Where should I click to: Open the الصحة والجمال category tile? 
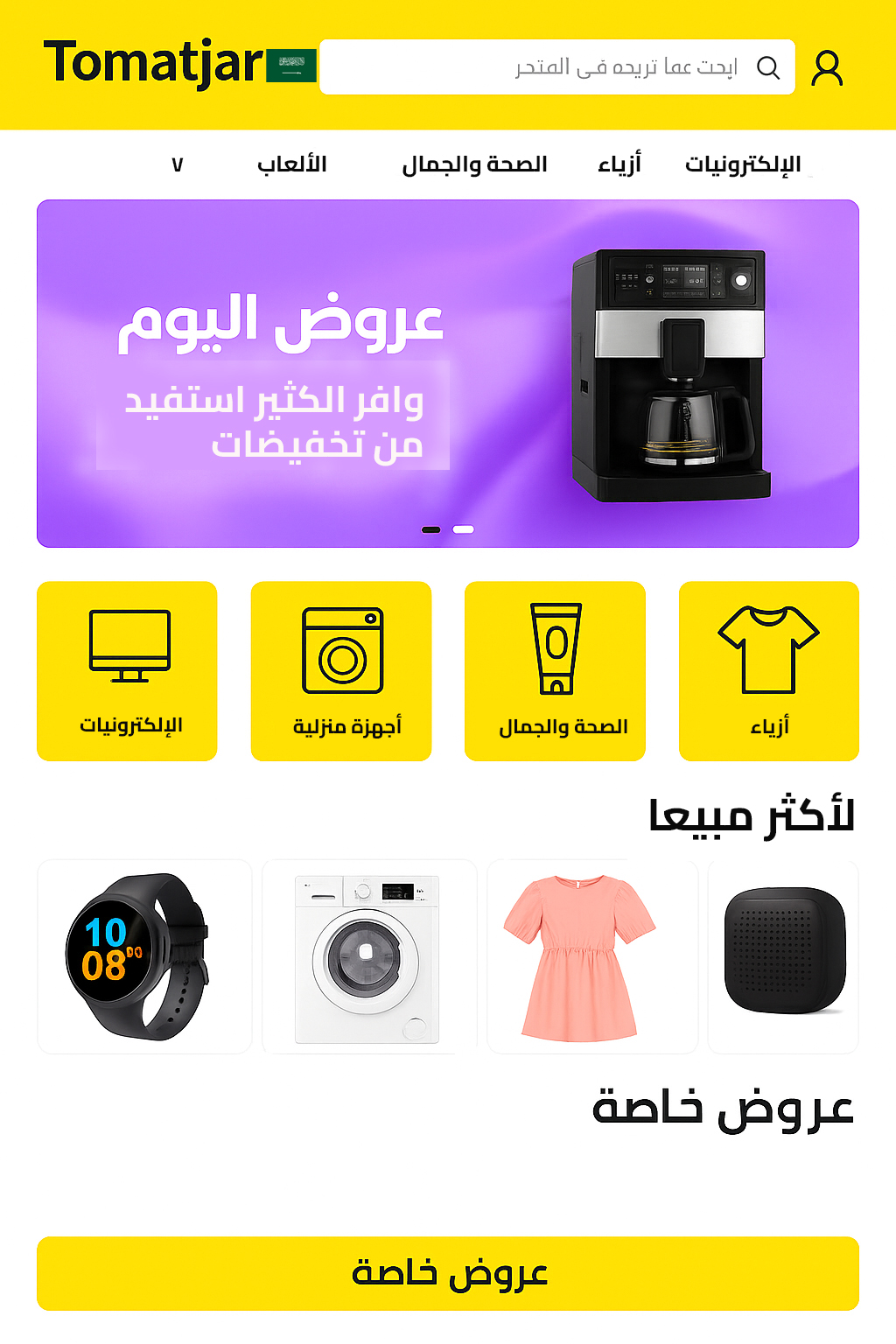(x=555, y=671)
